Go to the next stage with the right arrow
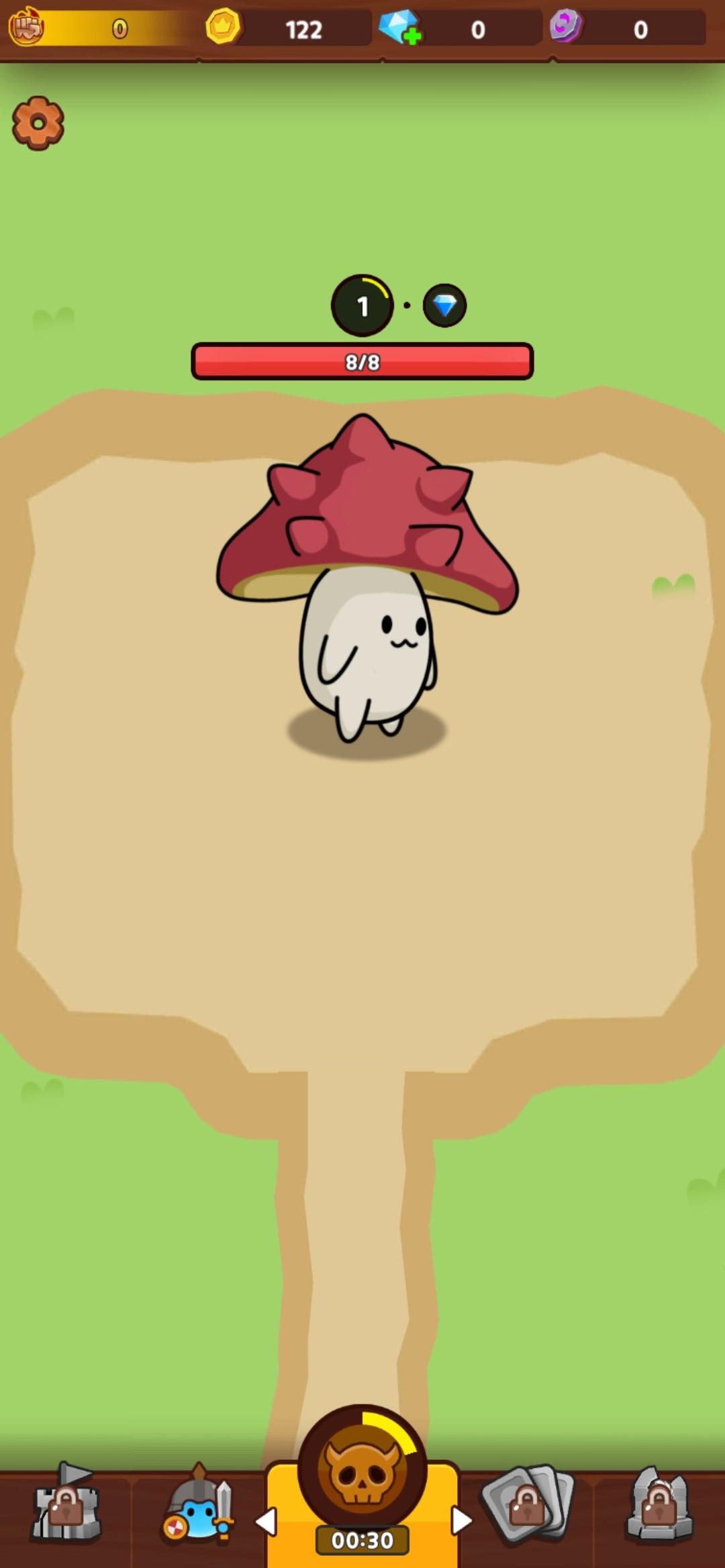 point(461,1520)
